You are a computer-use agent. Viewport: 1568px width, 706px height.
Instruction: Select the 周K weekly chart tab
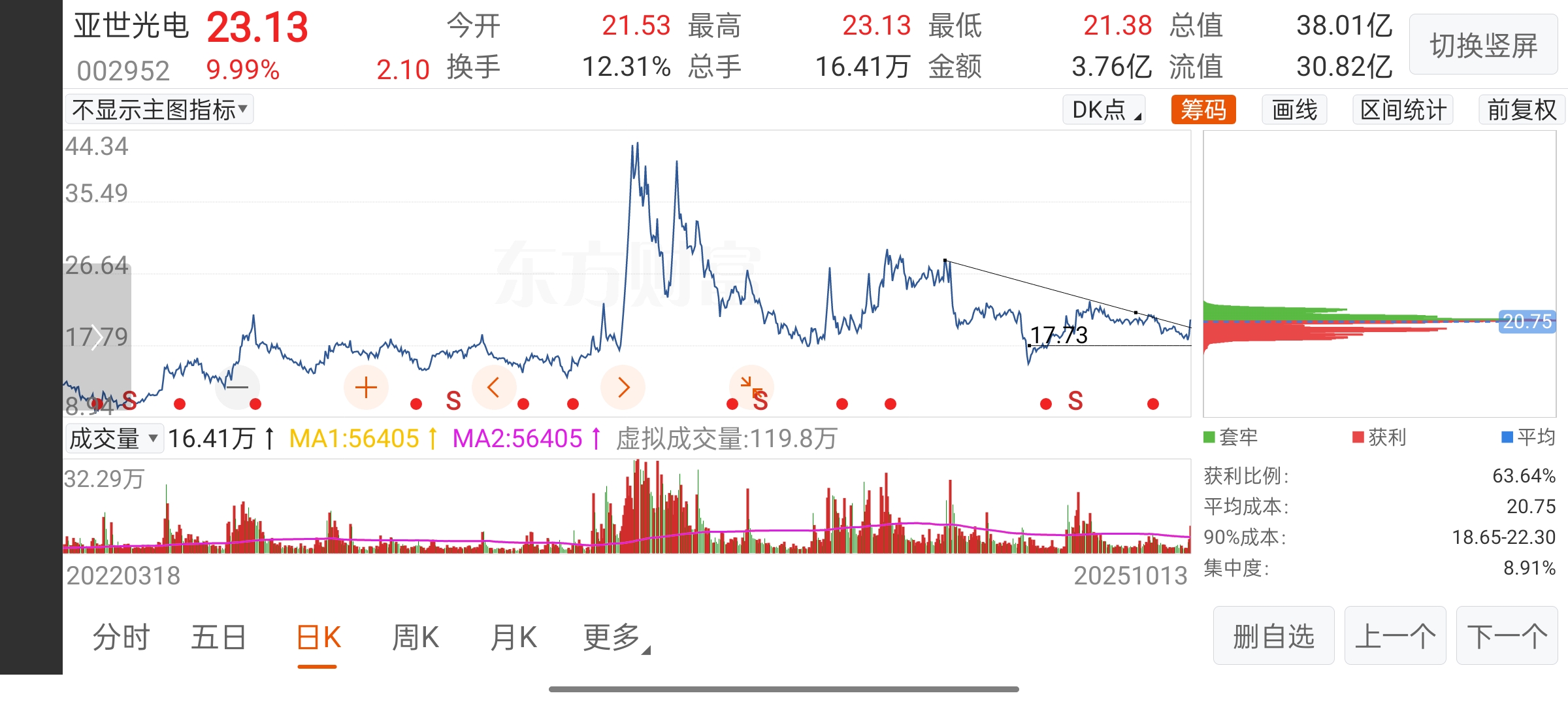(416, 637)
